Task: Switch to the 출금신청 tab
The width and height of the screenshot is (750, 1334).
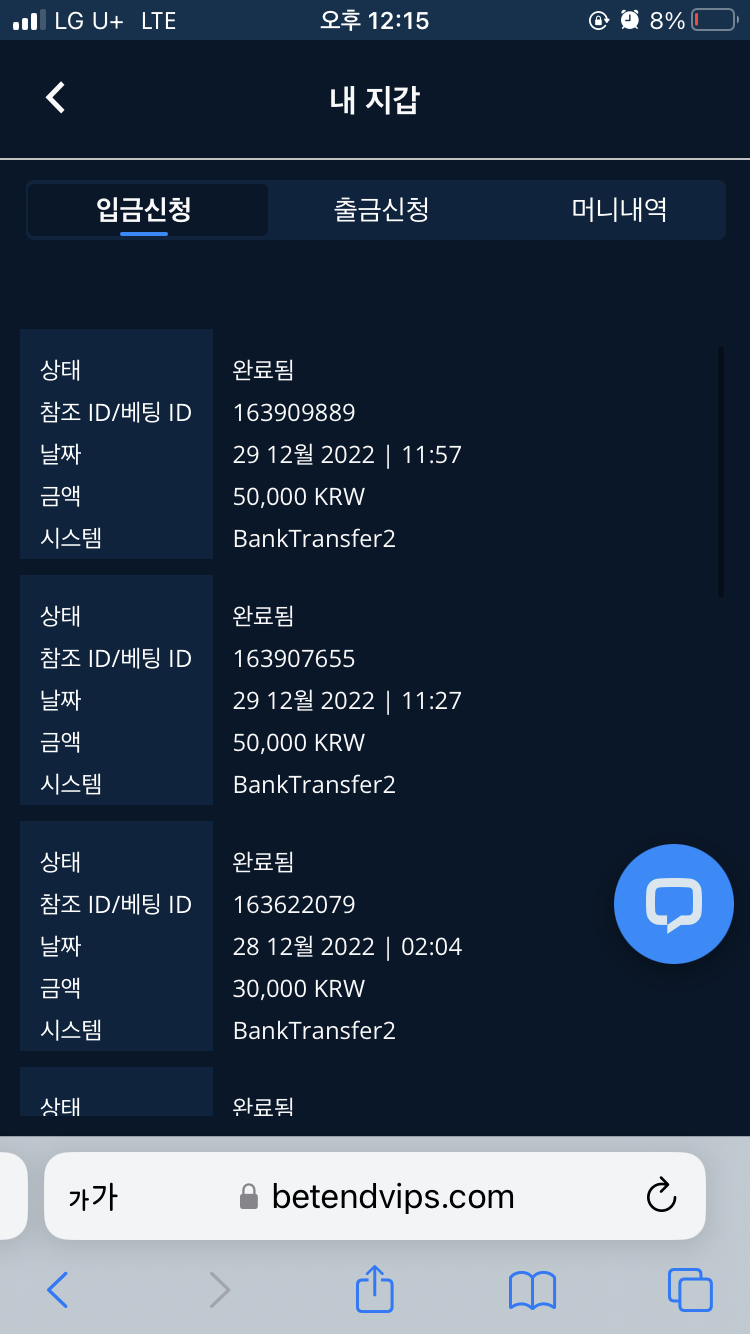Action: [x=381, y=210]
